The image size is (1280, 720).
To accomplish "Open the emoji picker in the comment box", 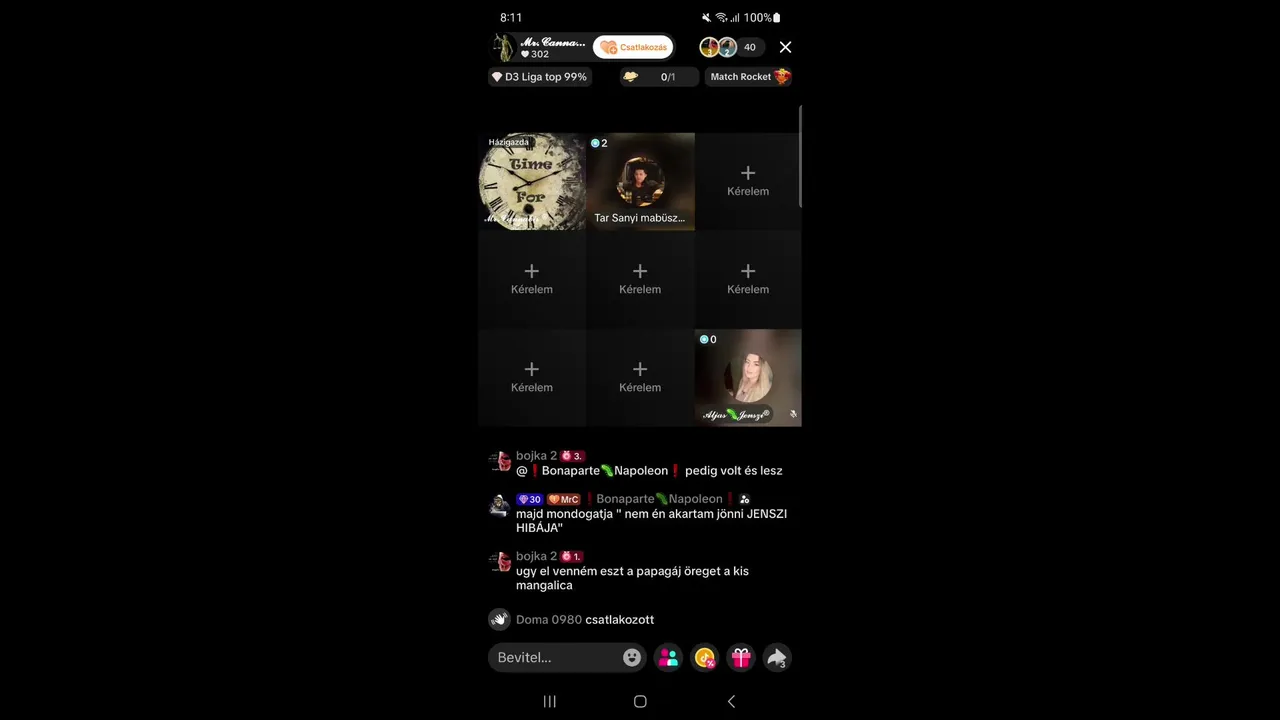I will pyautogui.click(x=632, y=657).
